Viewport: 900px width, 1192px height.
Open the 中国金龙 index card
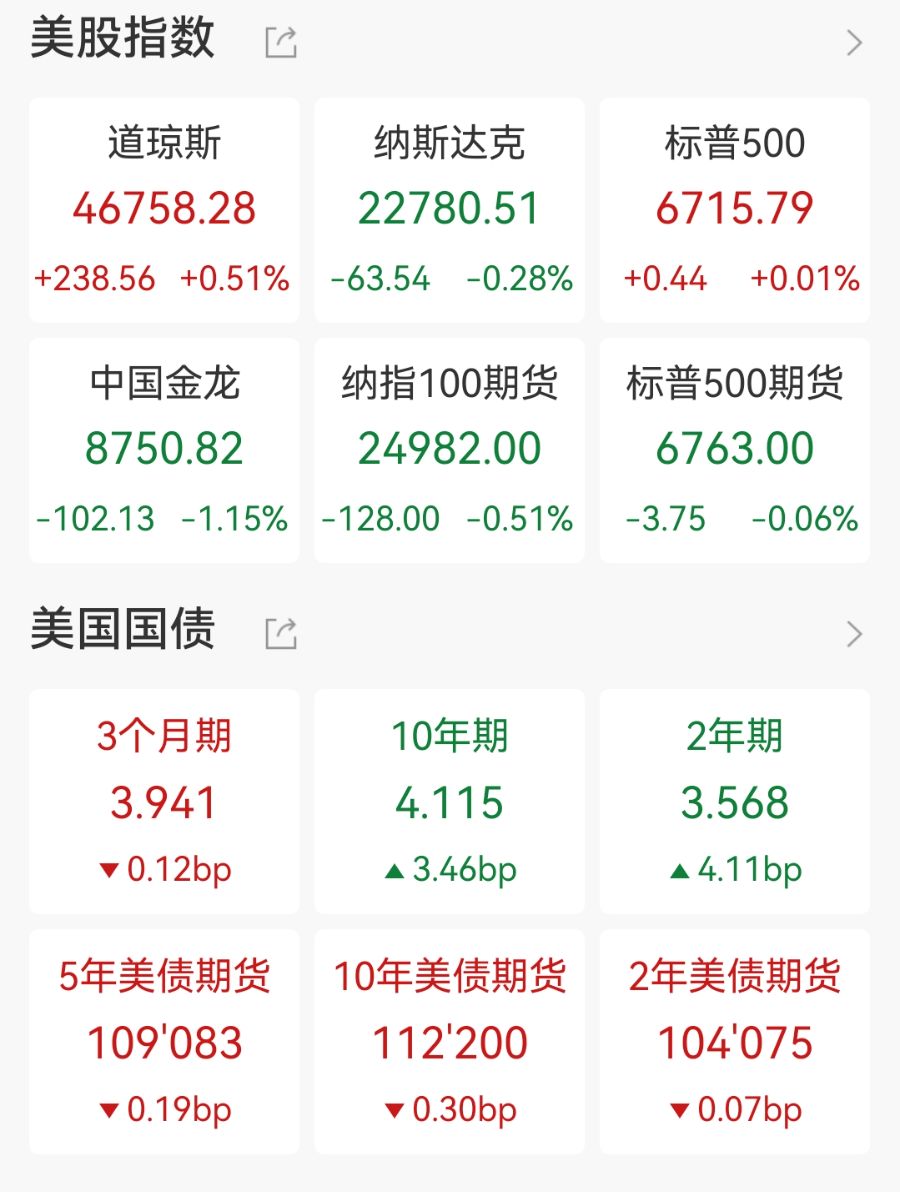tap(164, 450)
